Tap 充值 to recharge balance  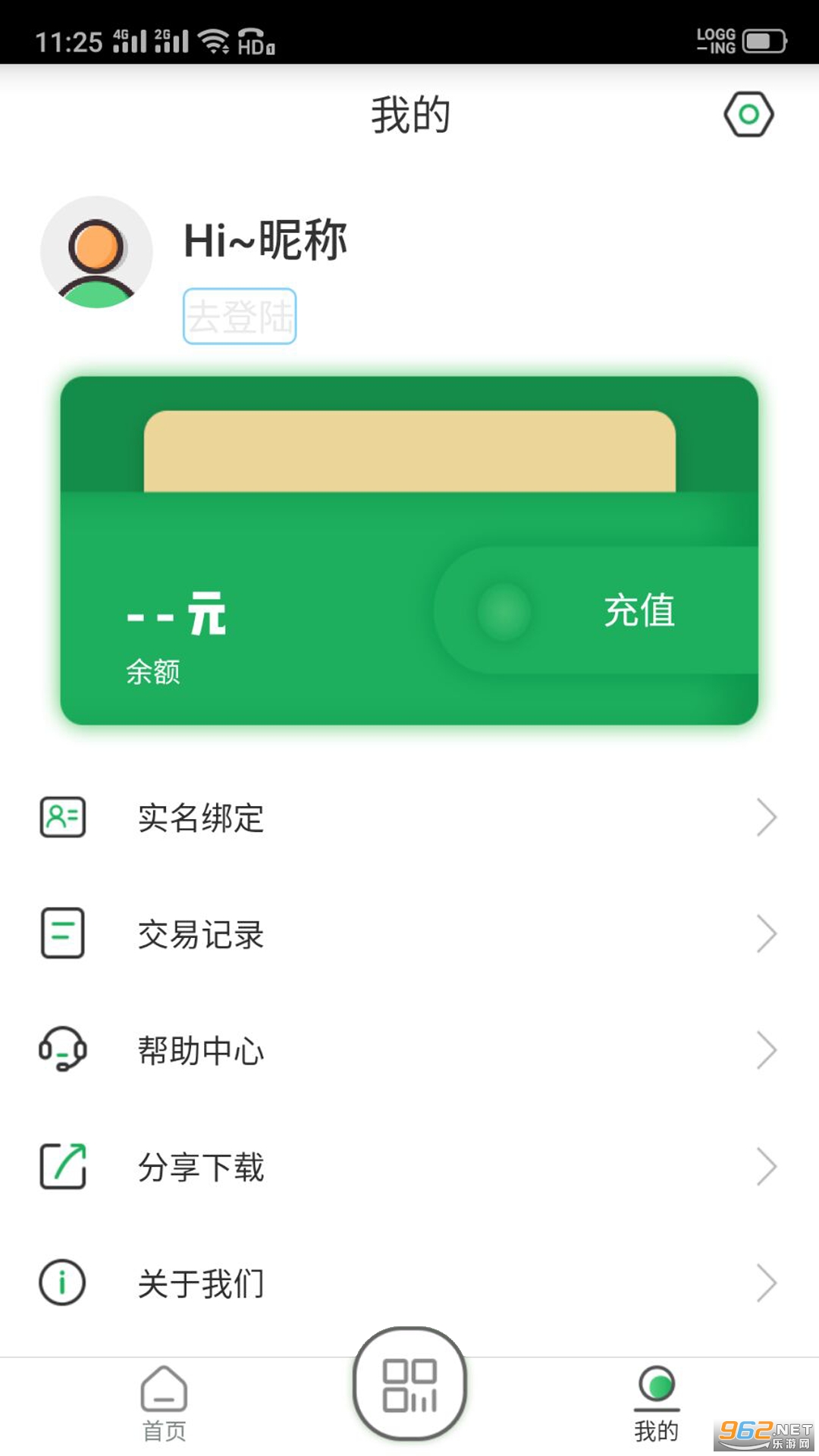pyautogui.click(x=639, y=610)
